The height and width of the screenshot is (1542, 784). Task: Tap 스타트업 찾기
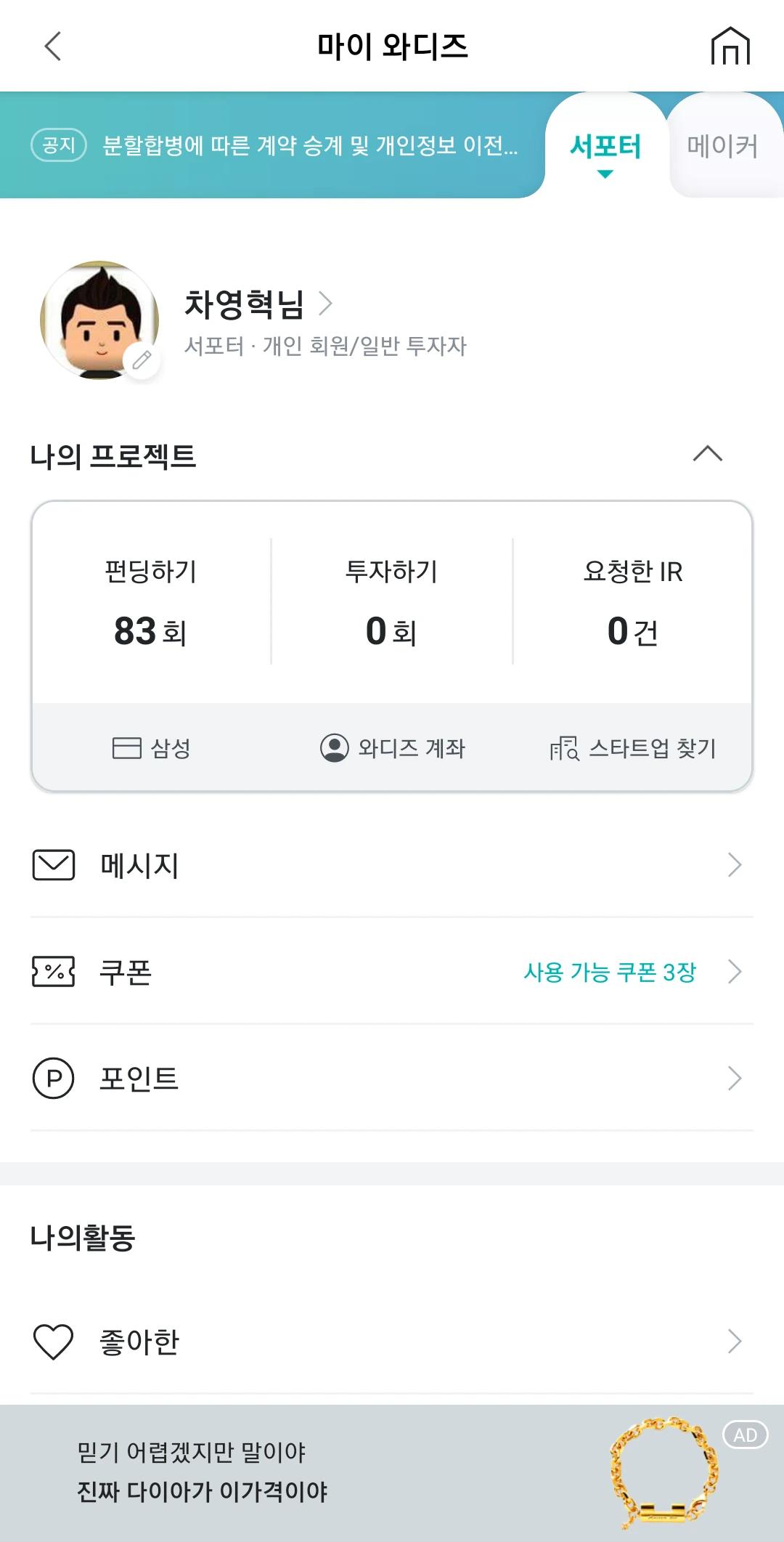633,747
